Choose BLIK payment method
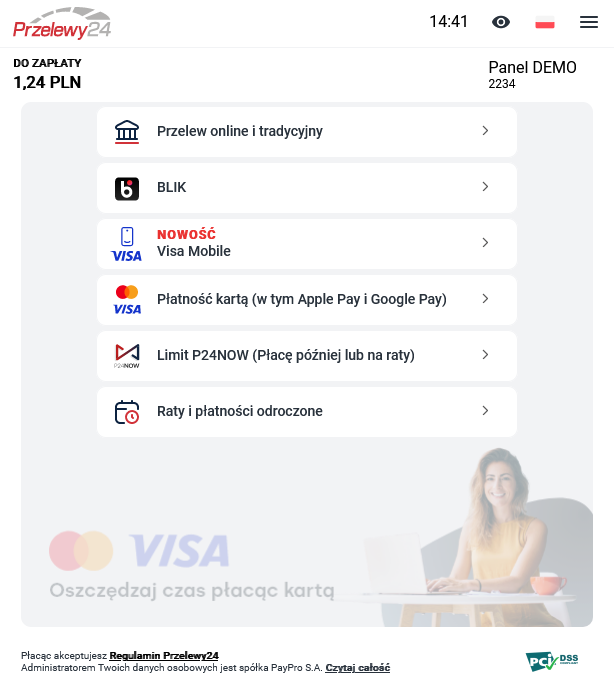 coord(306,187)
